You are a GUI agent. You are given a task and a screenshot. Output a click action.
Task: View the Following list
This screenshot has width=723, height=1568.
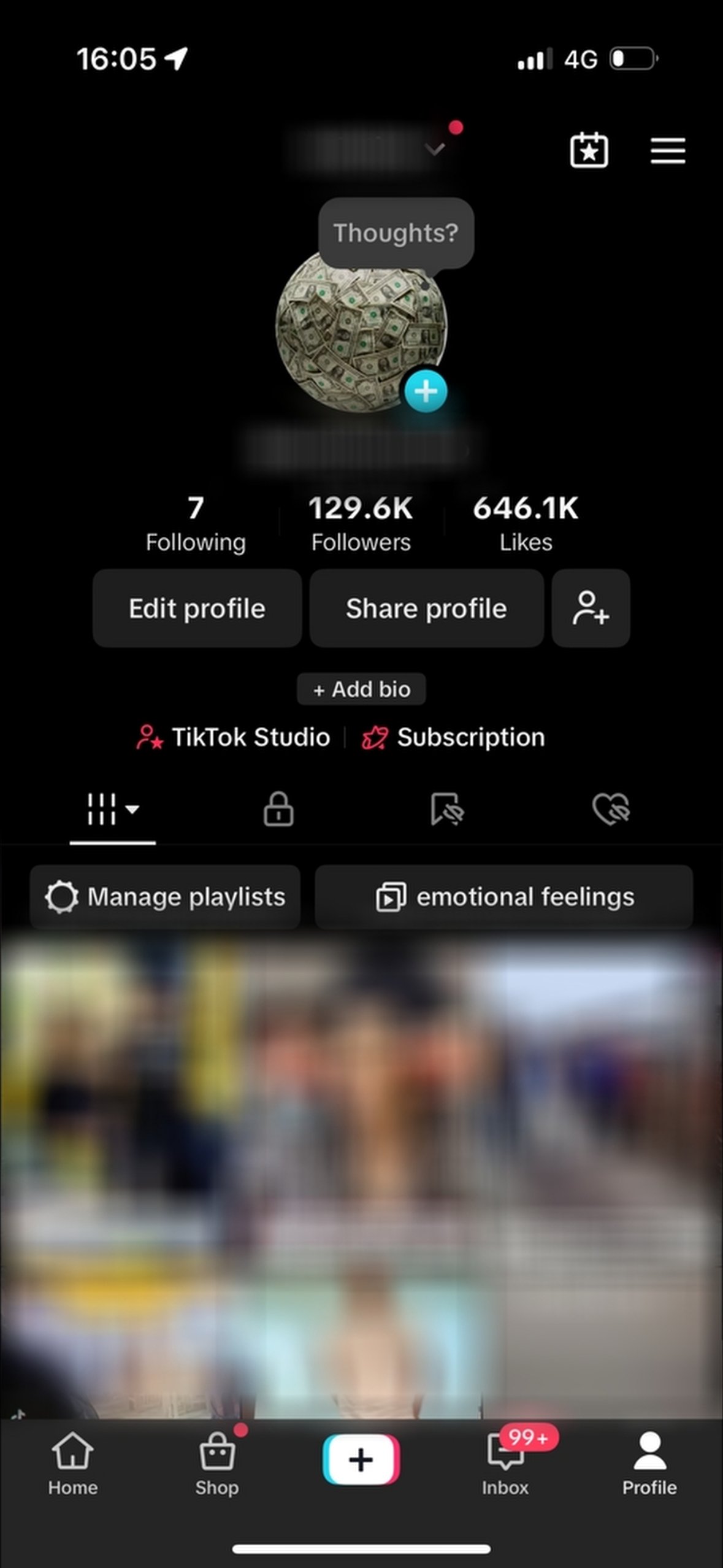click(x=196, y=525)
